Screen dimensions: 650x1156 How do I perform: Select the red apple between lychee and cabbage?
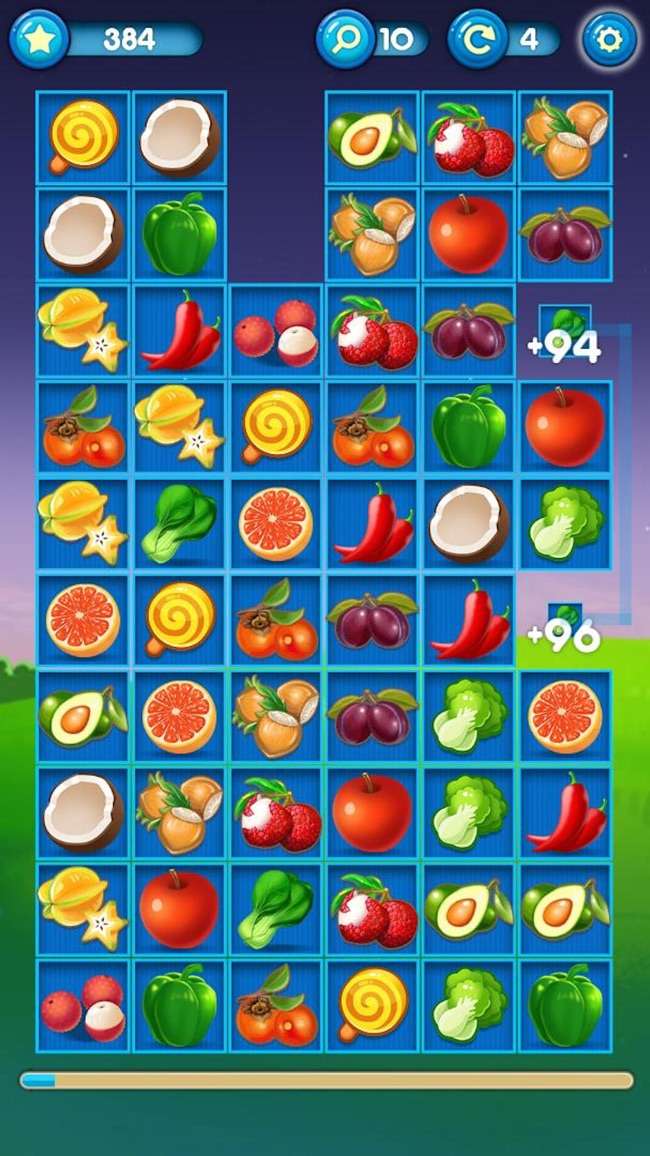tap(372, 812)
